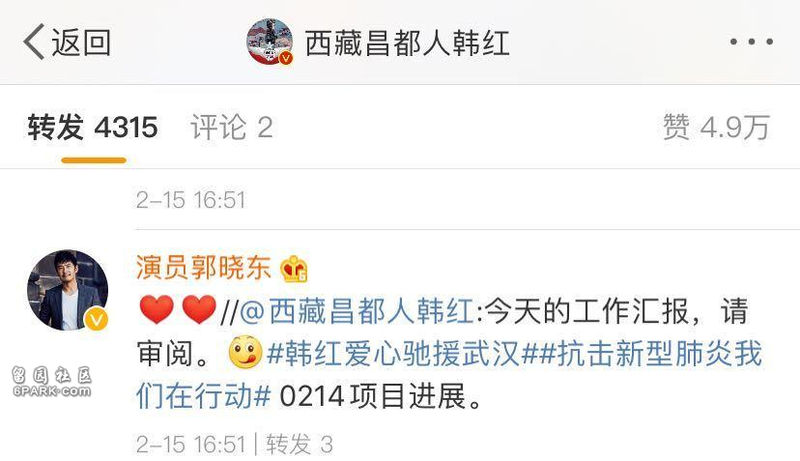800x461 pixels.
Task: Open the 赞 4.9万 likes list
Action: 716,127
